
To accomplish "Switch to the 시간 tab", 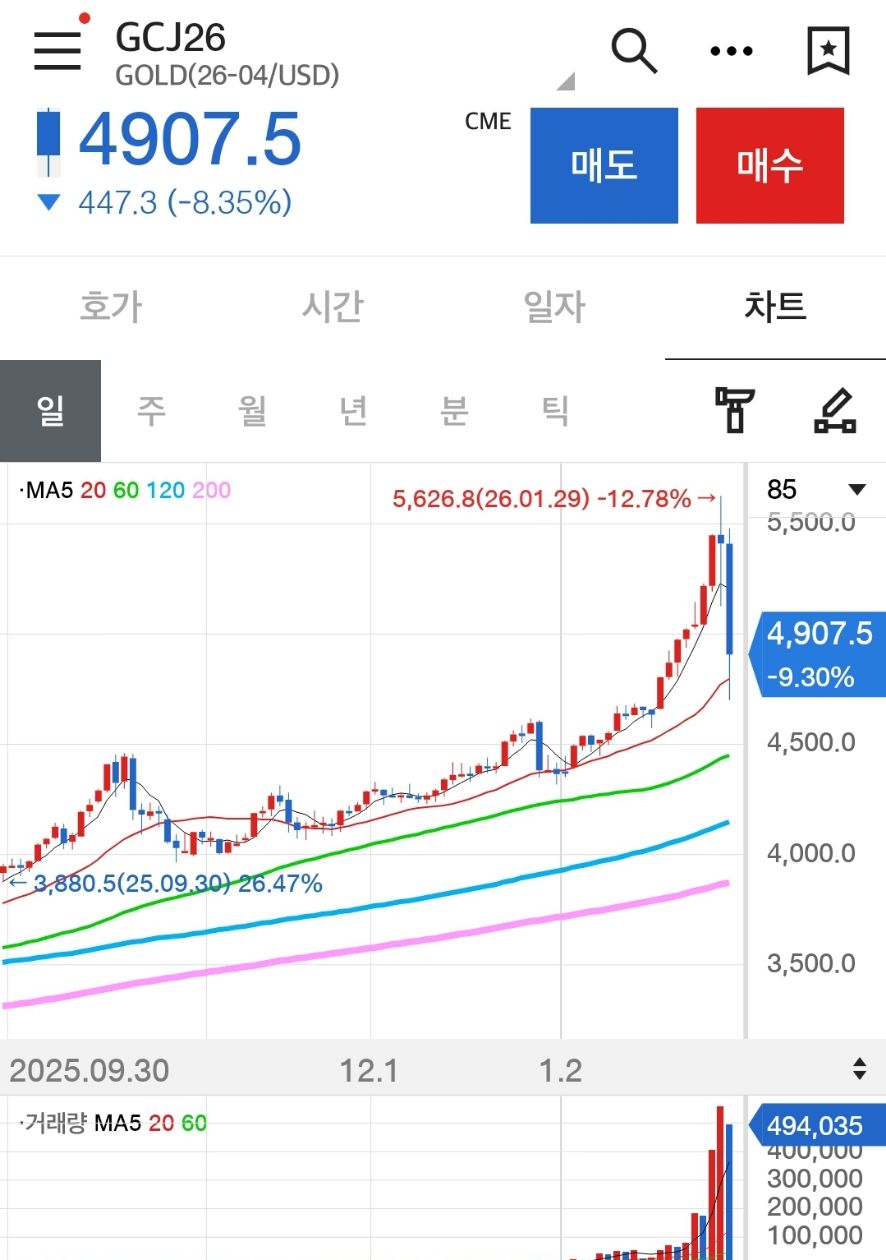I will coord(331,307).
